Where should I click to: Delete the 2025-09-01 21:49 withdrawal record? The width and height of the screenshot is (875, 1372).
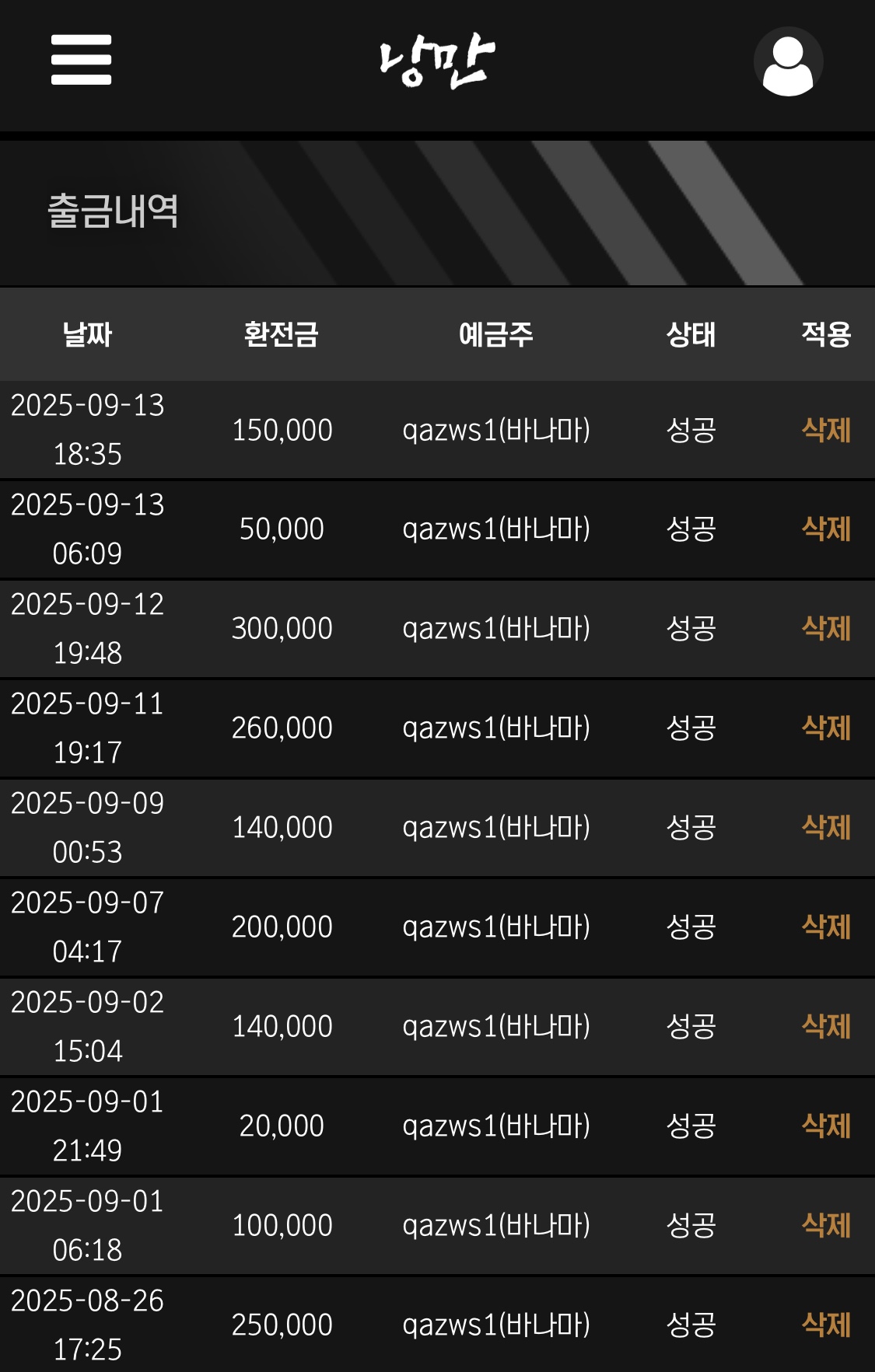point(826,1126)
